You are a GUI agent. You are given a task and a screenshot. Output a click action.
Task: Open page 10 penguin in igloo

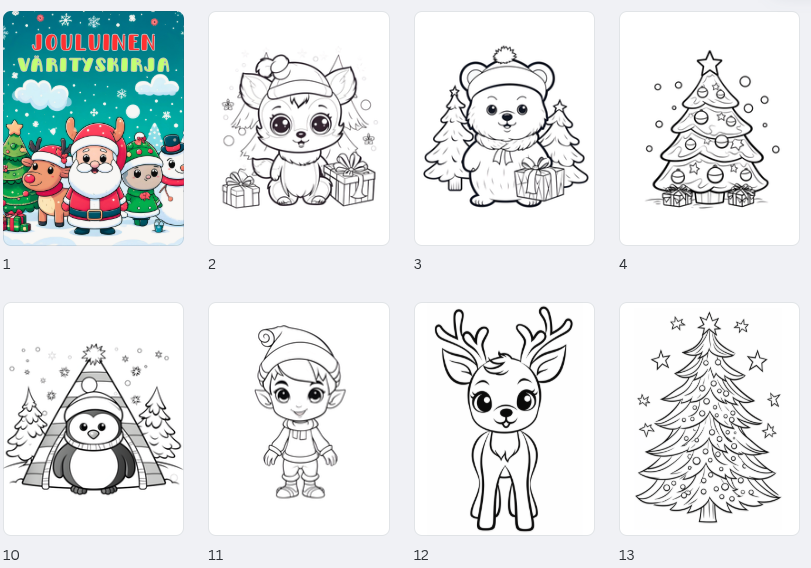pyautogui.click(x=93, y=419)
